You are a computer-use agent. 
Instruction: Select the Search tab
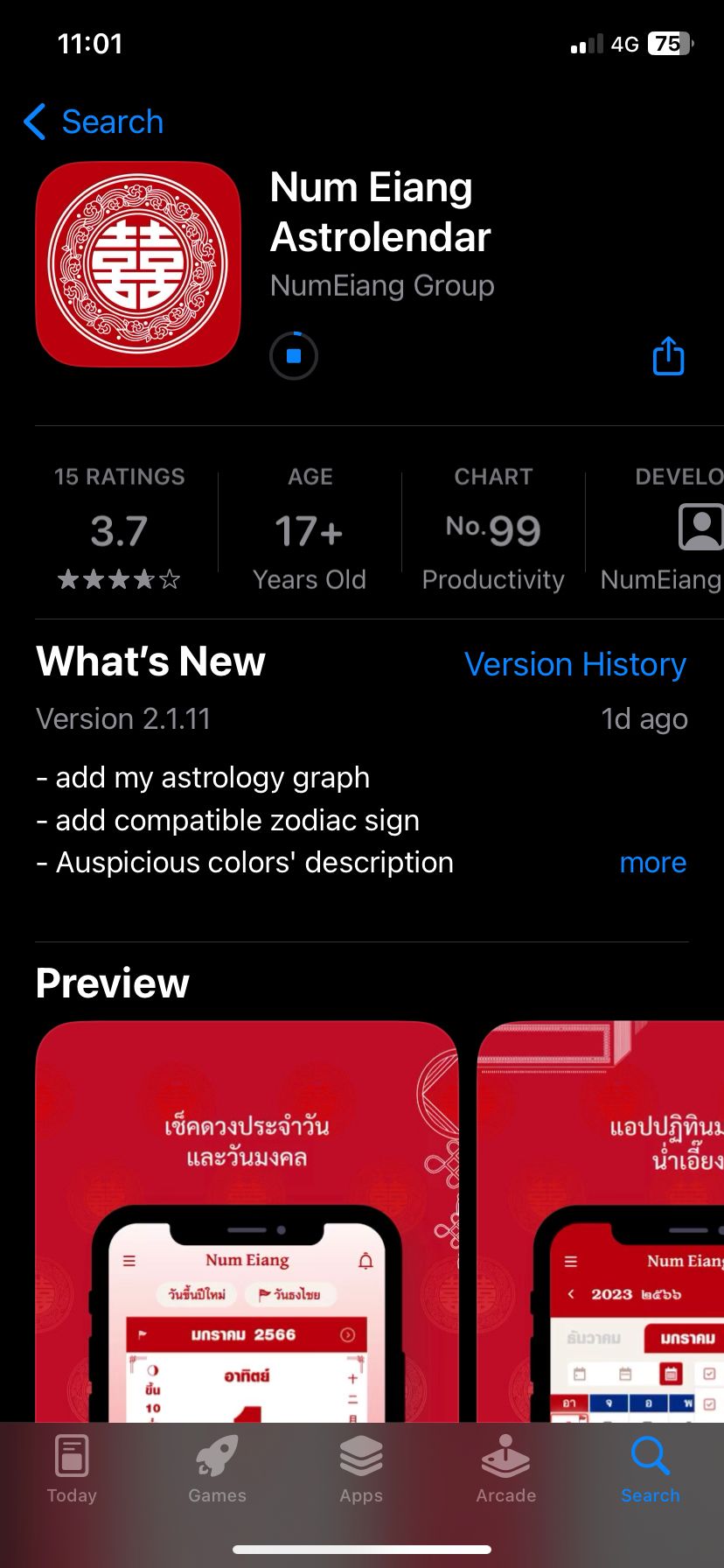pyautogui.click(x=651, y=1470)
